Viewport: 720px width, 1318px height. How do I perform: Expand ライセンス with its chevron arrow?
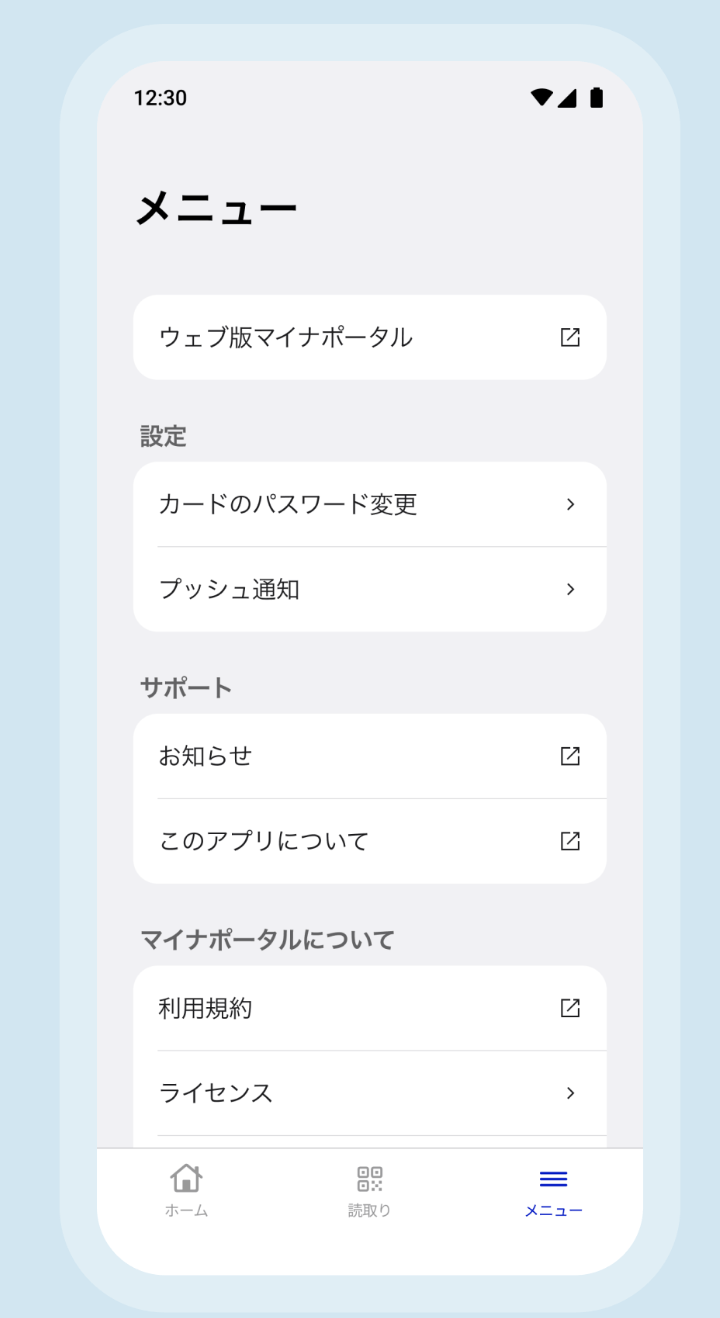point(570,1093)
